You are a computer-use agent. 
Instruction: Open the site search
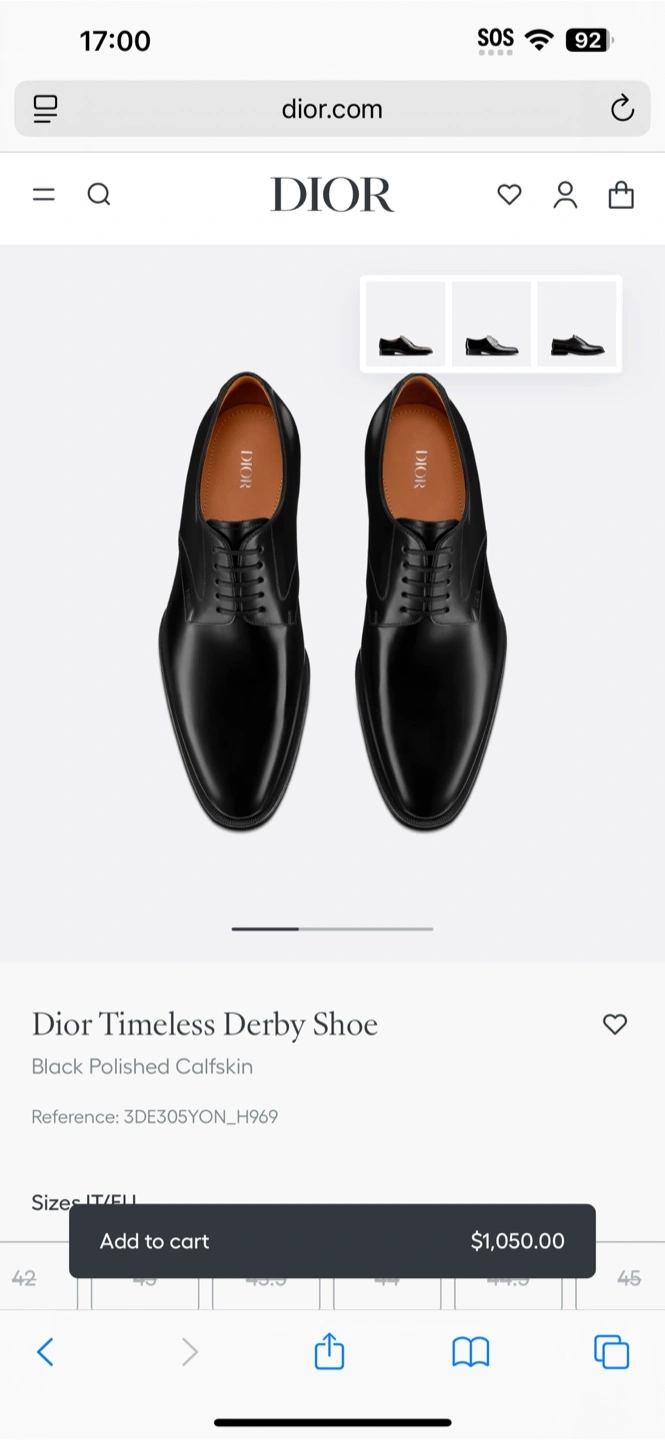[x=99, y=194]
